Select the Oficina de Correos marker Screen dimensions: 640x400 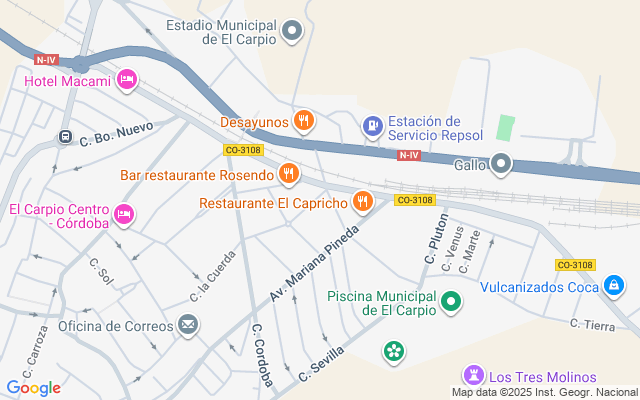pyautogui.click(x=187, y=325)
